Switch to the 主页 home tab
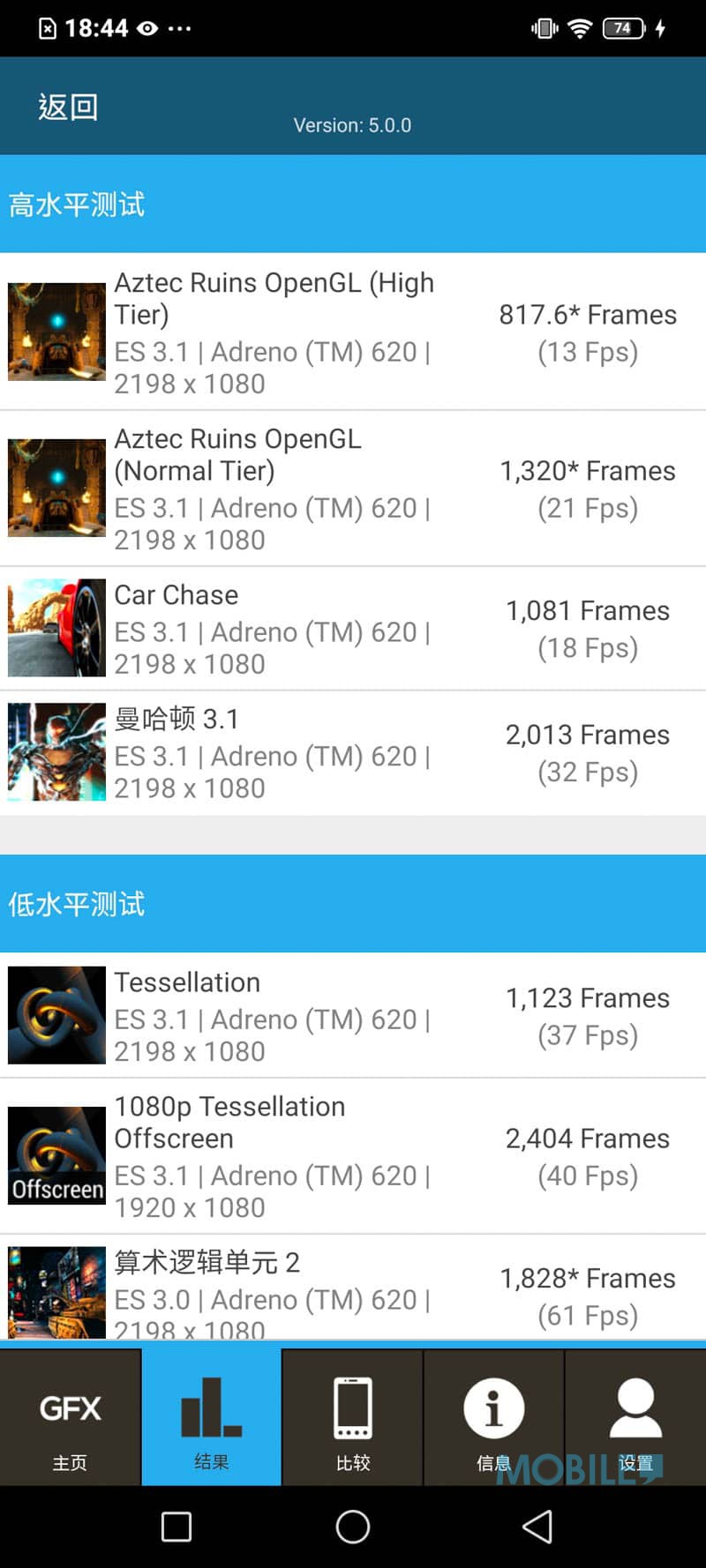The height and width of the screenshot is (1568, 706). (71, 1418)
